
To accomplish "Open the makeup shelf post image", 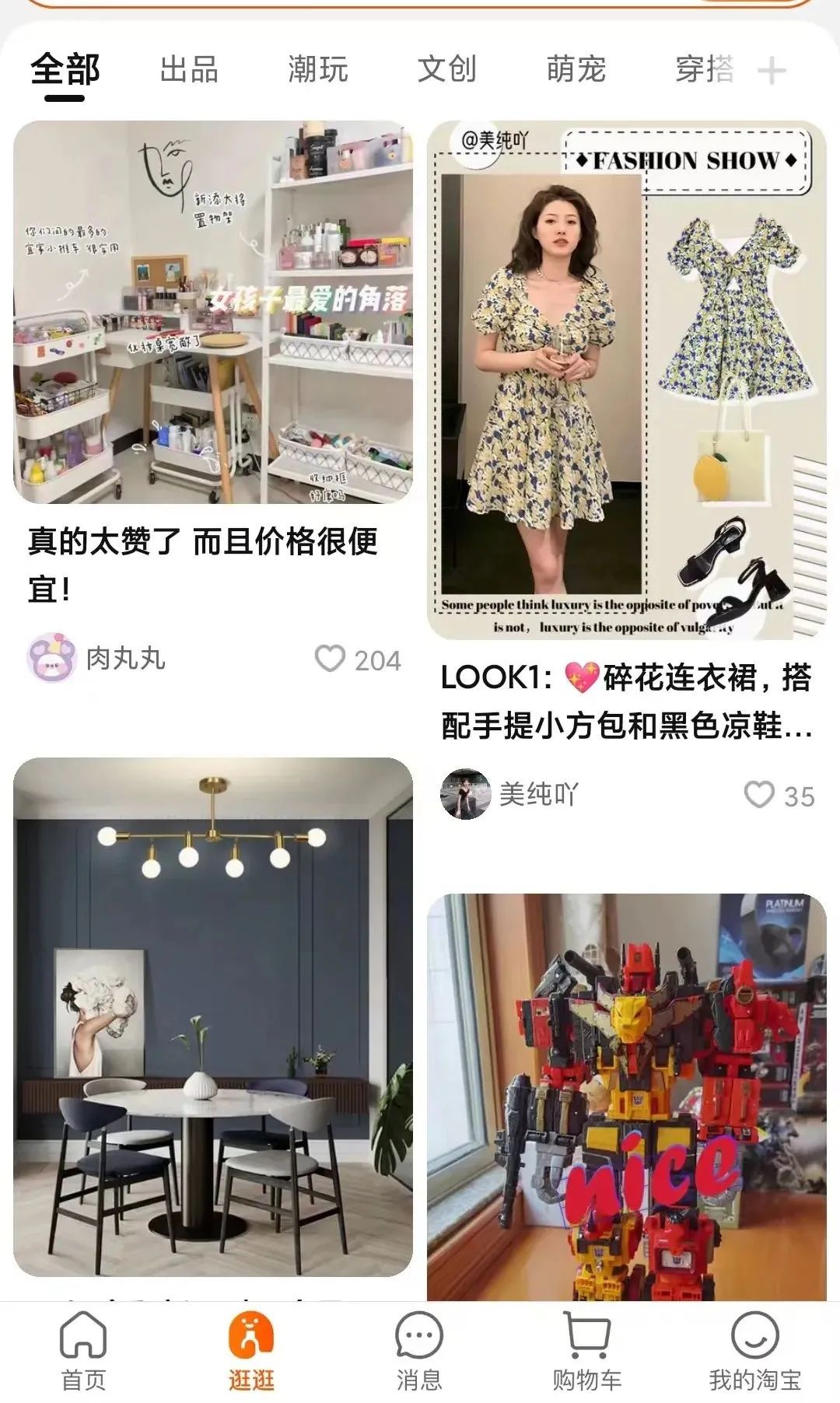I will 213,311.
